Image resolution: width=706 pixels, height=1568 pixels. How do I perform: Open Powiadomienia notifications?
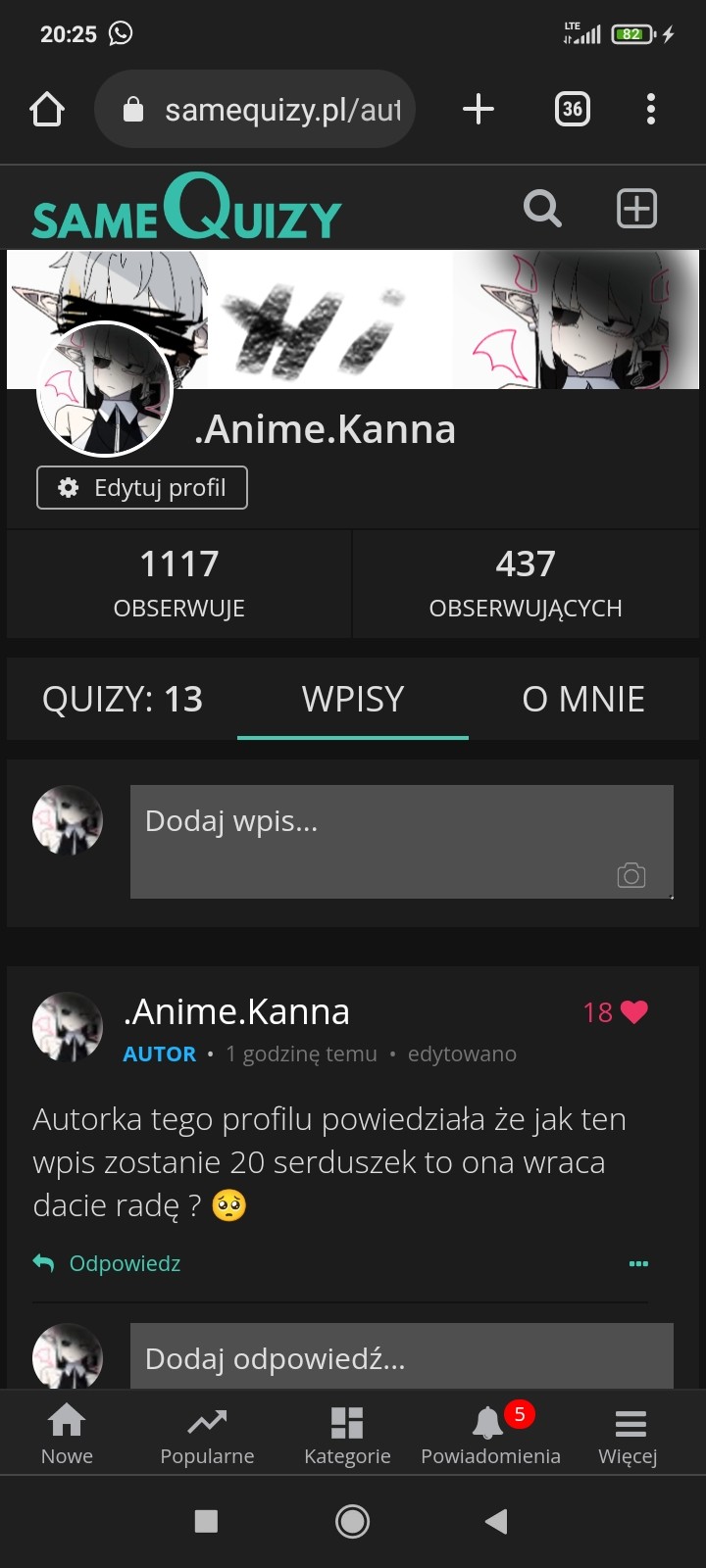[x=490, y=1433]
